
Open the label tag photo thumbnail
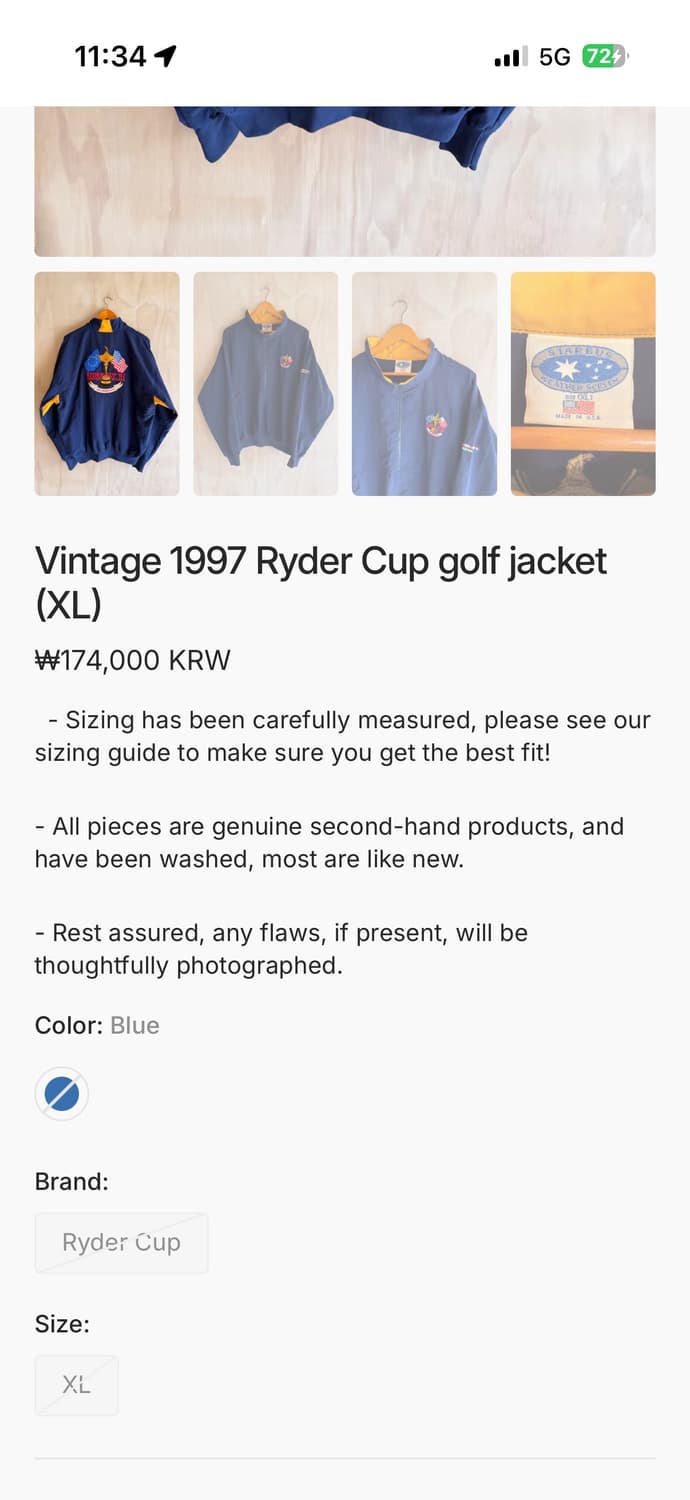[x=583, y=384]
